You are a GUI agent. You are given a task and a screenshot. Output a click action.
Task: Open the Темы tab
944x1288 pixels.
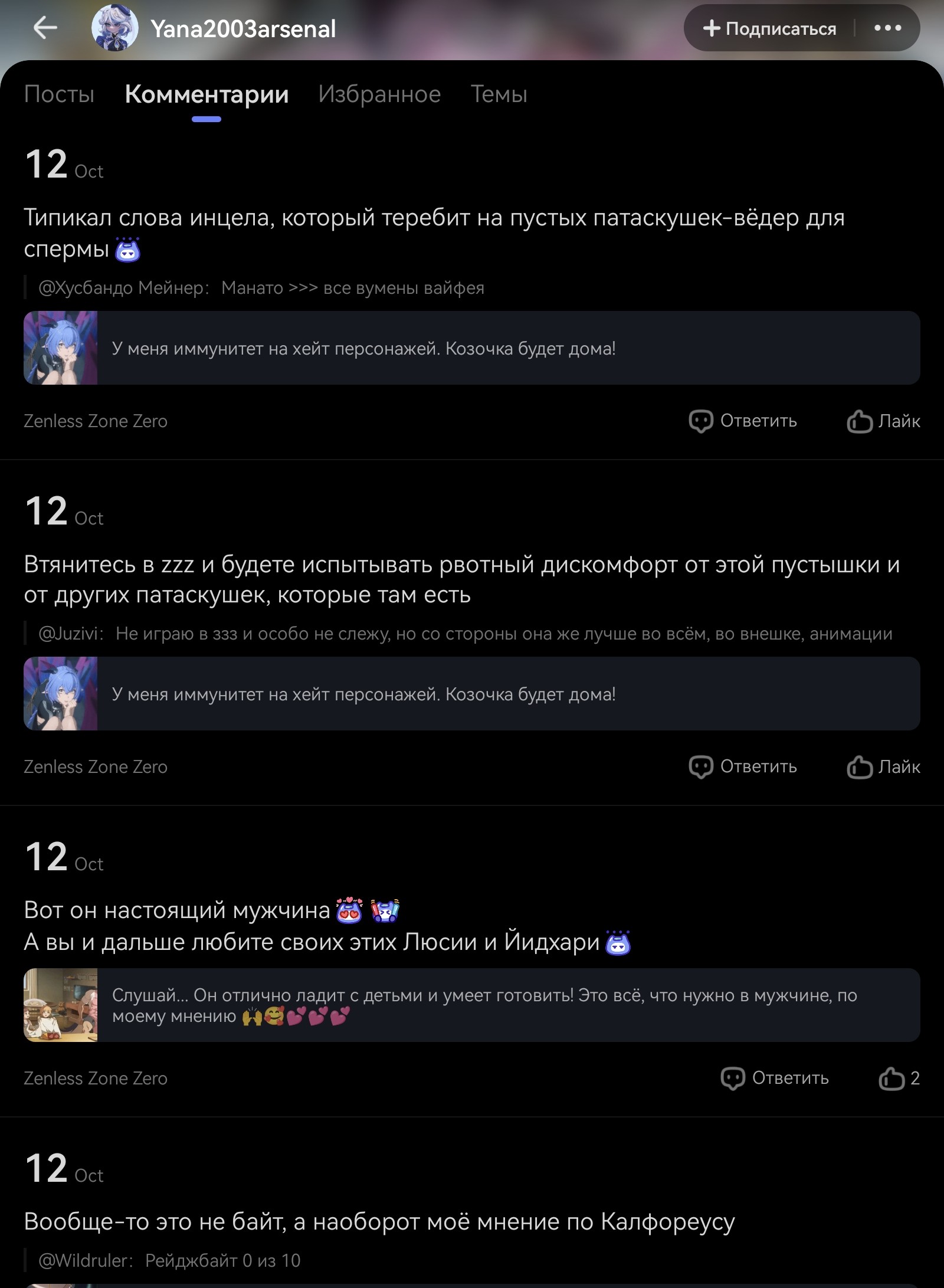499,94
